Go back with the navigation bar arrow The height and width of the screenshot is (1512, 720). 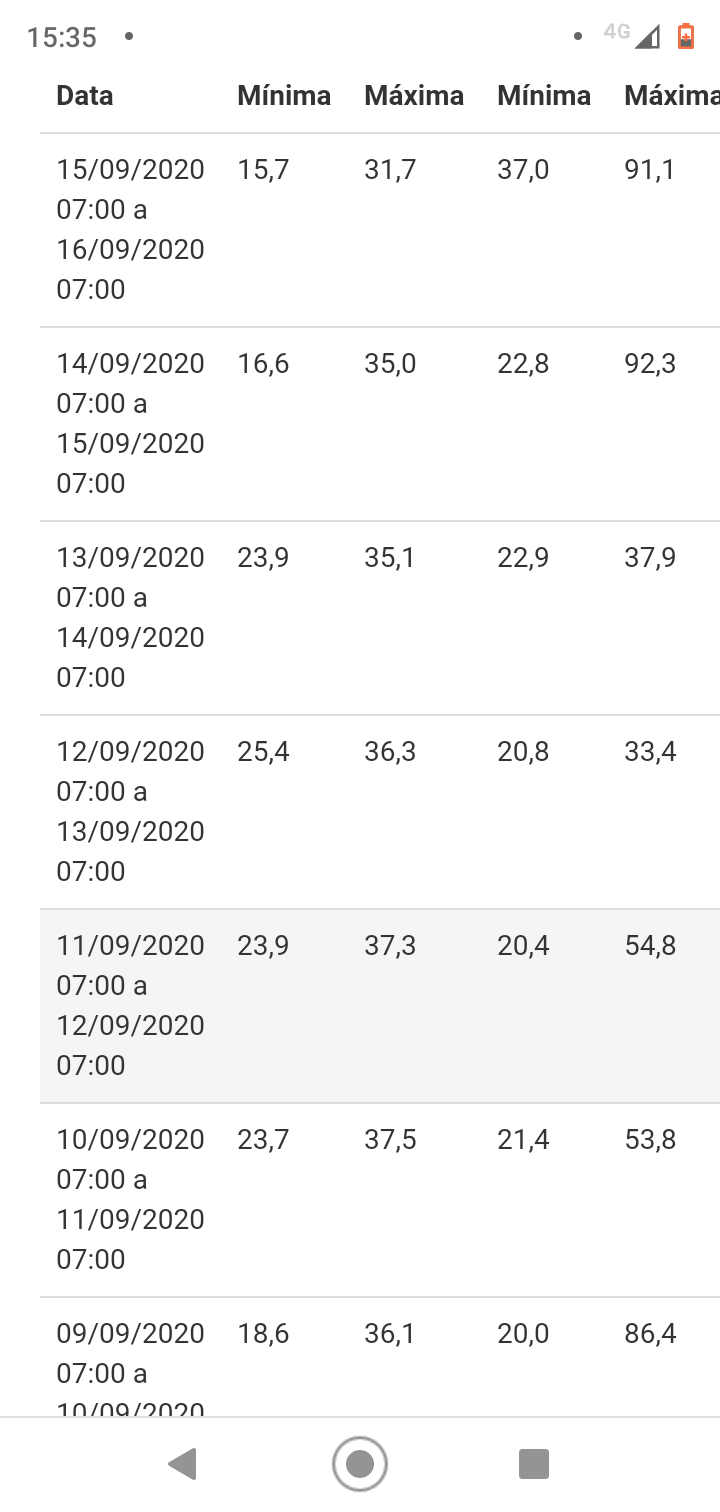tap(183, 1464)
